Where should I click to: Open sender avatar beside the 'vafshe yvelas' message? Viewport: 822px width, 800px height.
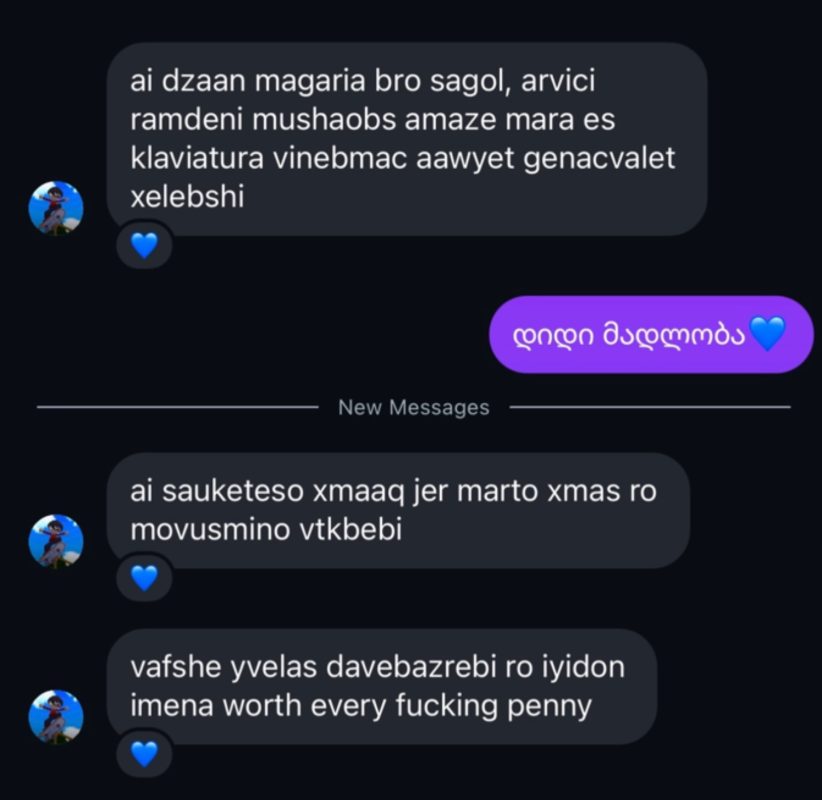56,716
